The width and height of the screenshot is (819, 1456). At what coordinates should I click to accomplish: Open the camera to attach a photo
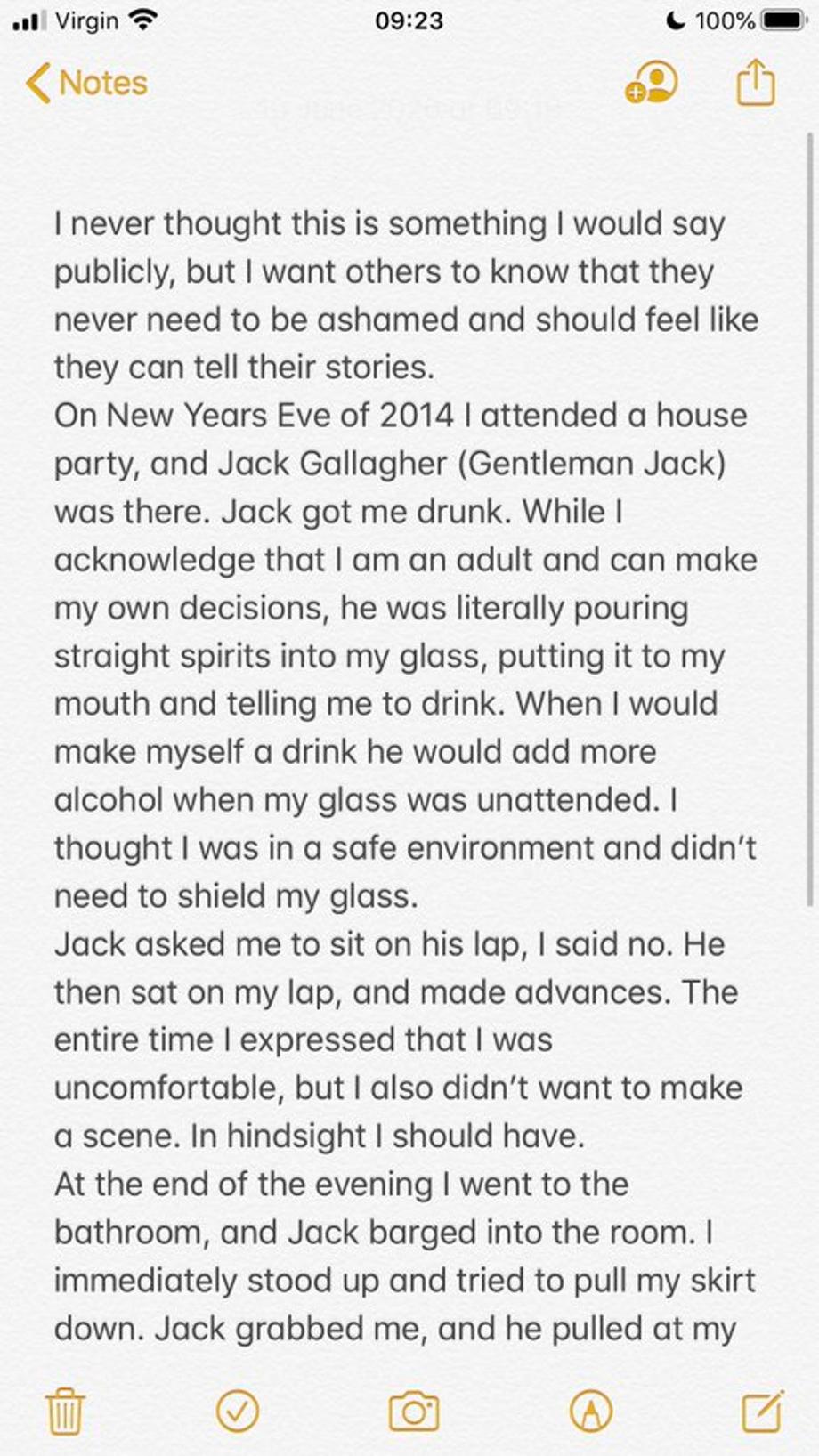[x=414, y=1411]
